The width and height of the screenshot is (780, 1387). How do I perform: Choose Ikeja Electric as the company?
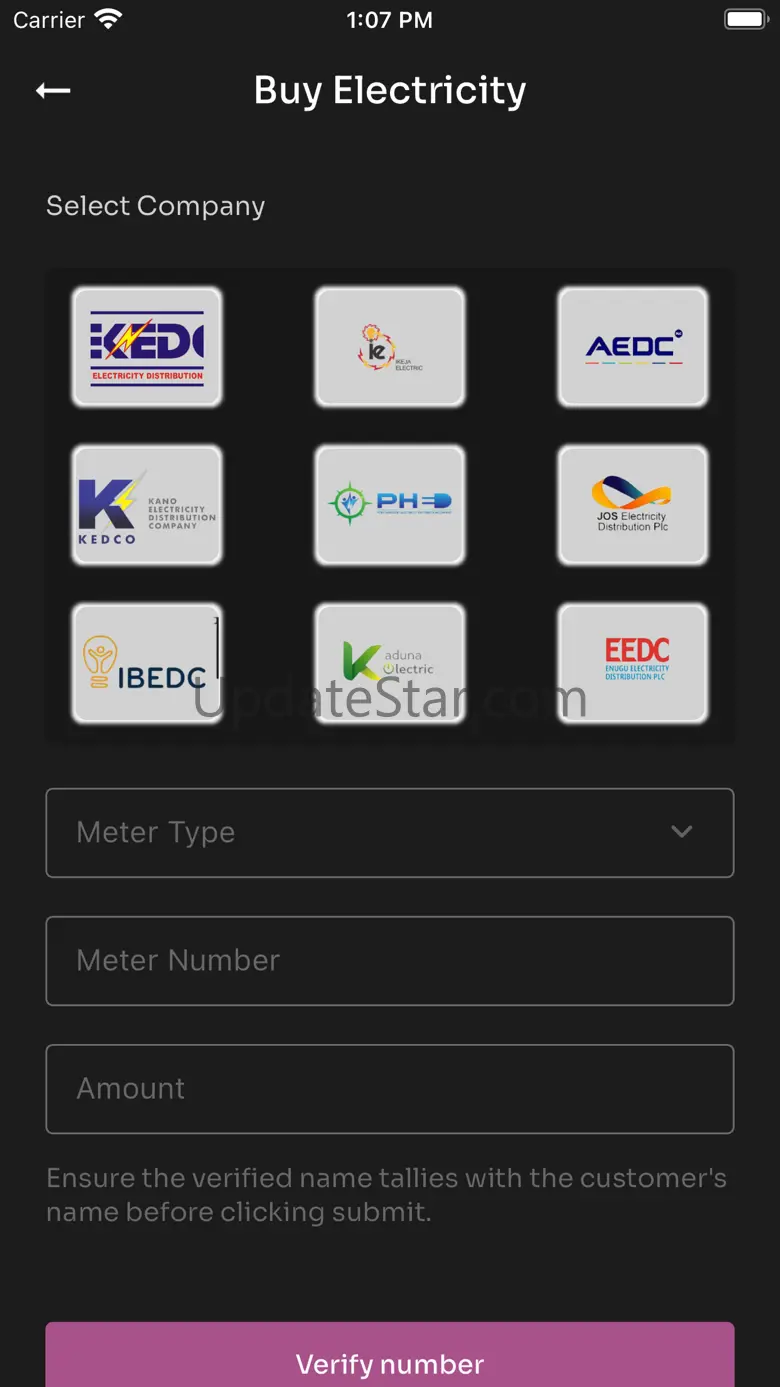click(x=390, y=347)
